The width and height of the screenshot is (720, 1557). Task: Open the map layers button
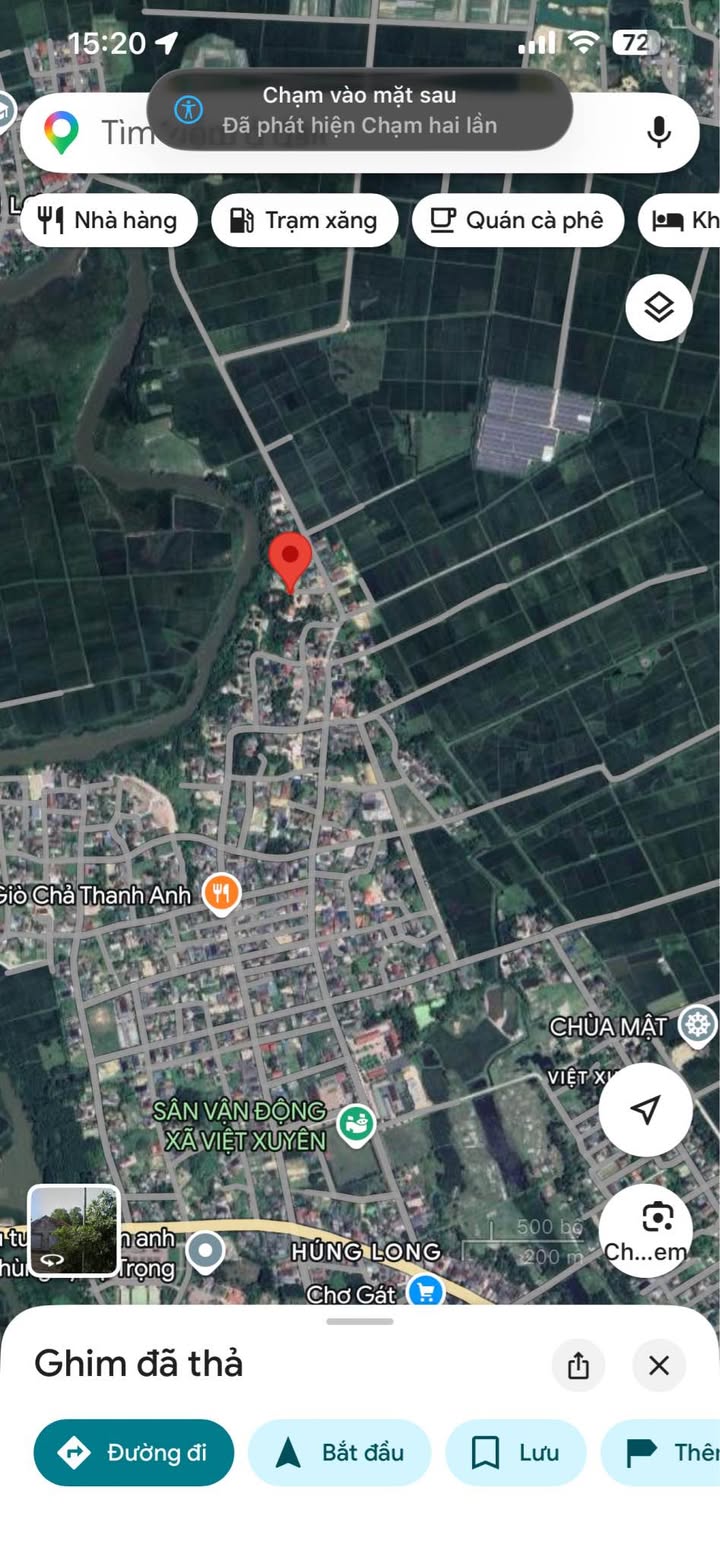point(659,308)
